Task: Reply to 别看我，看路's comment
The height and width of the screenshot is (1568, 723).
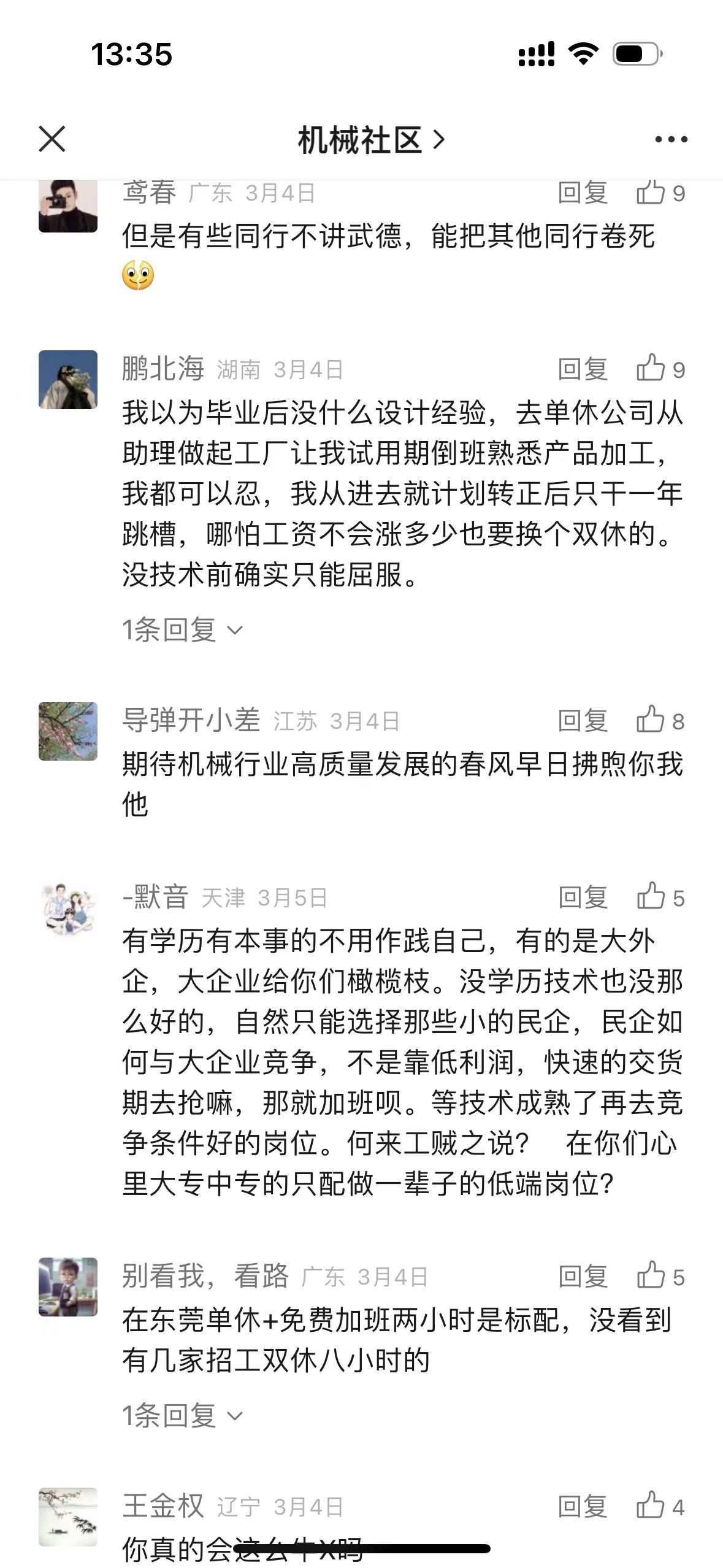Action: [582, 1277]
